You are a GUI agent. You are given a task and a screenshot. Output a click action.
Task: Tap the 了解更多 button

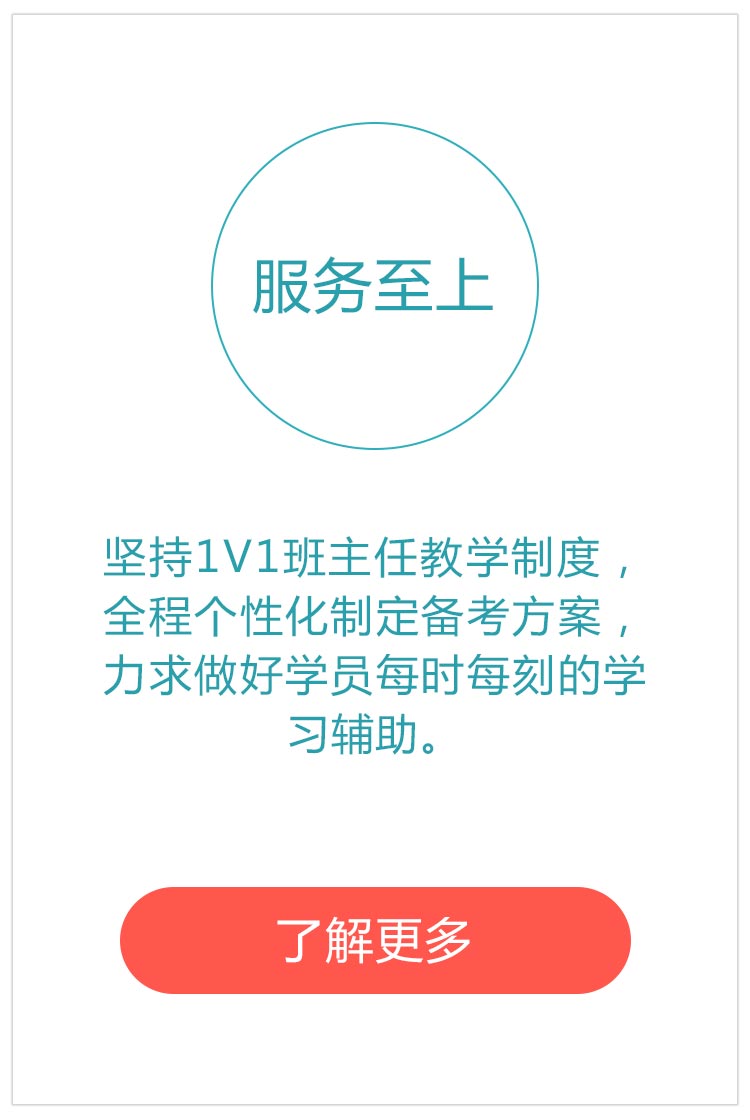coord(375,940)
